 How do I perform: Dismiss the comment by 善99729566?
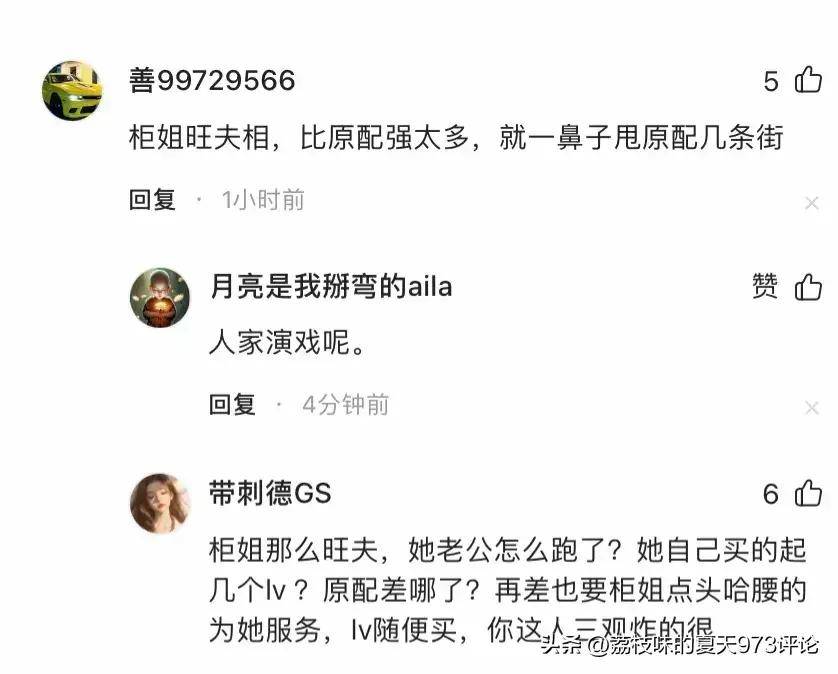(x=812, y=203)
